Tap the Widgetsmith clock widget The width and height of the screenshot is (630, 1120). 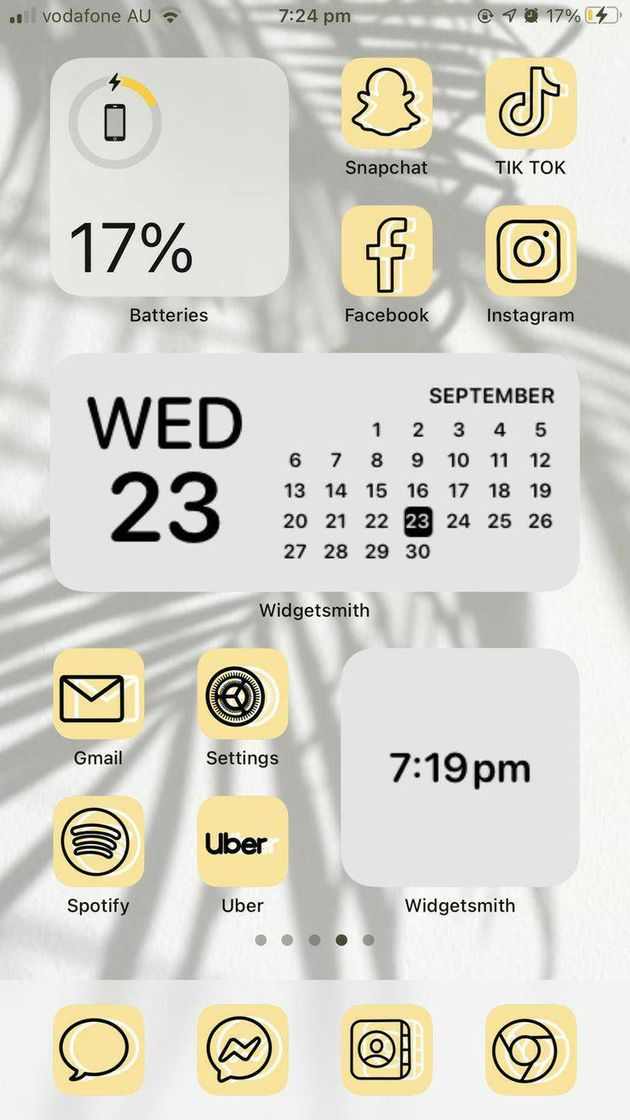[460, 768]
